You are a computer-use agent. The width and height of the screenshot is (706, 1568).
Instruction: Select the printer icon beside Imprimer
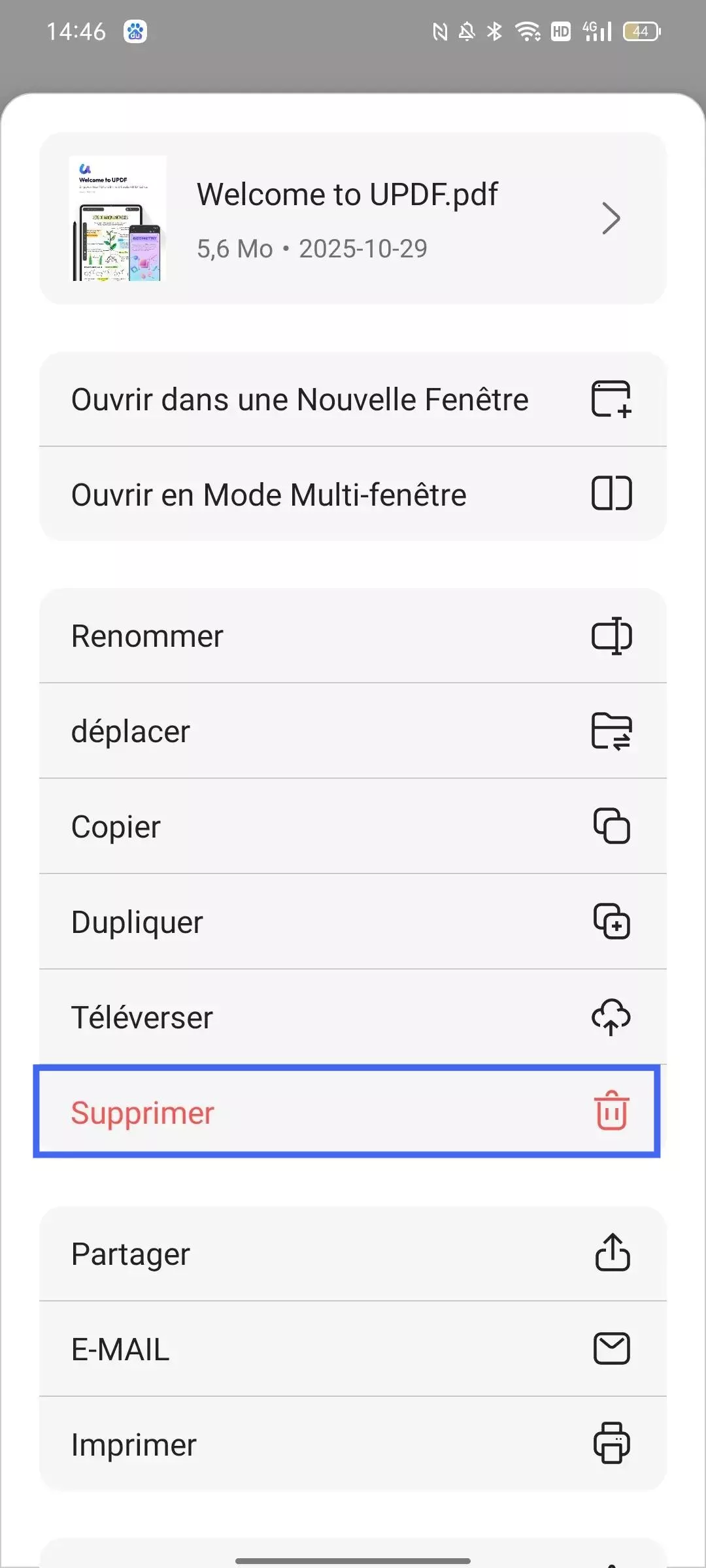pos(612,1443)
